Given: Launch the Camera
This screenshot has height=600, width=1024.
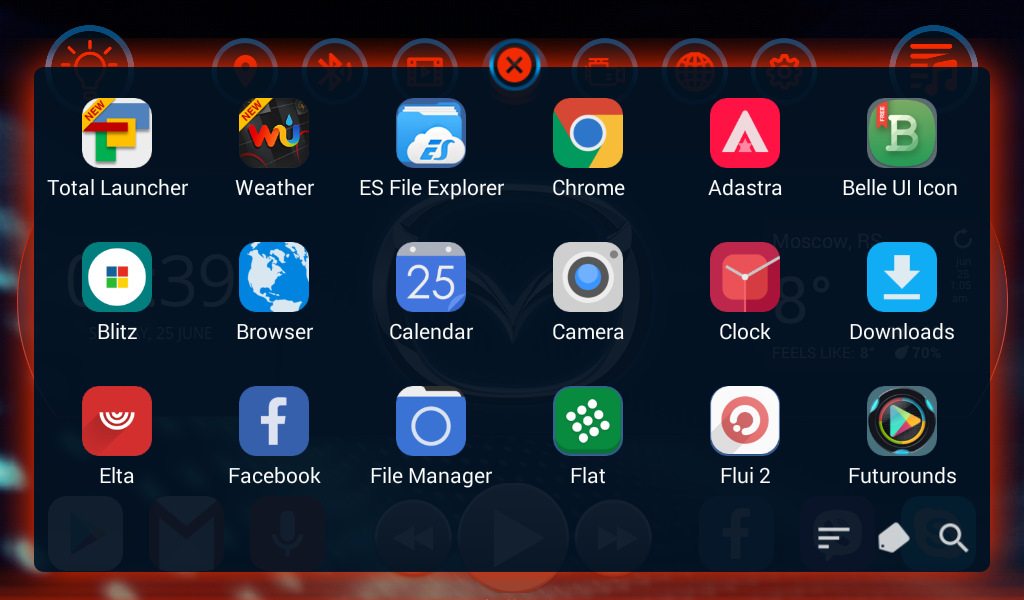Looking at the screenshot, I should pos(588,278).
